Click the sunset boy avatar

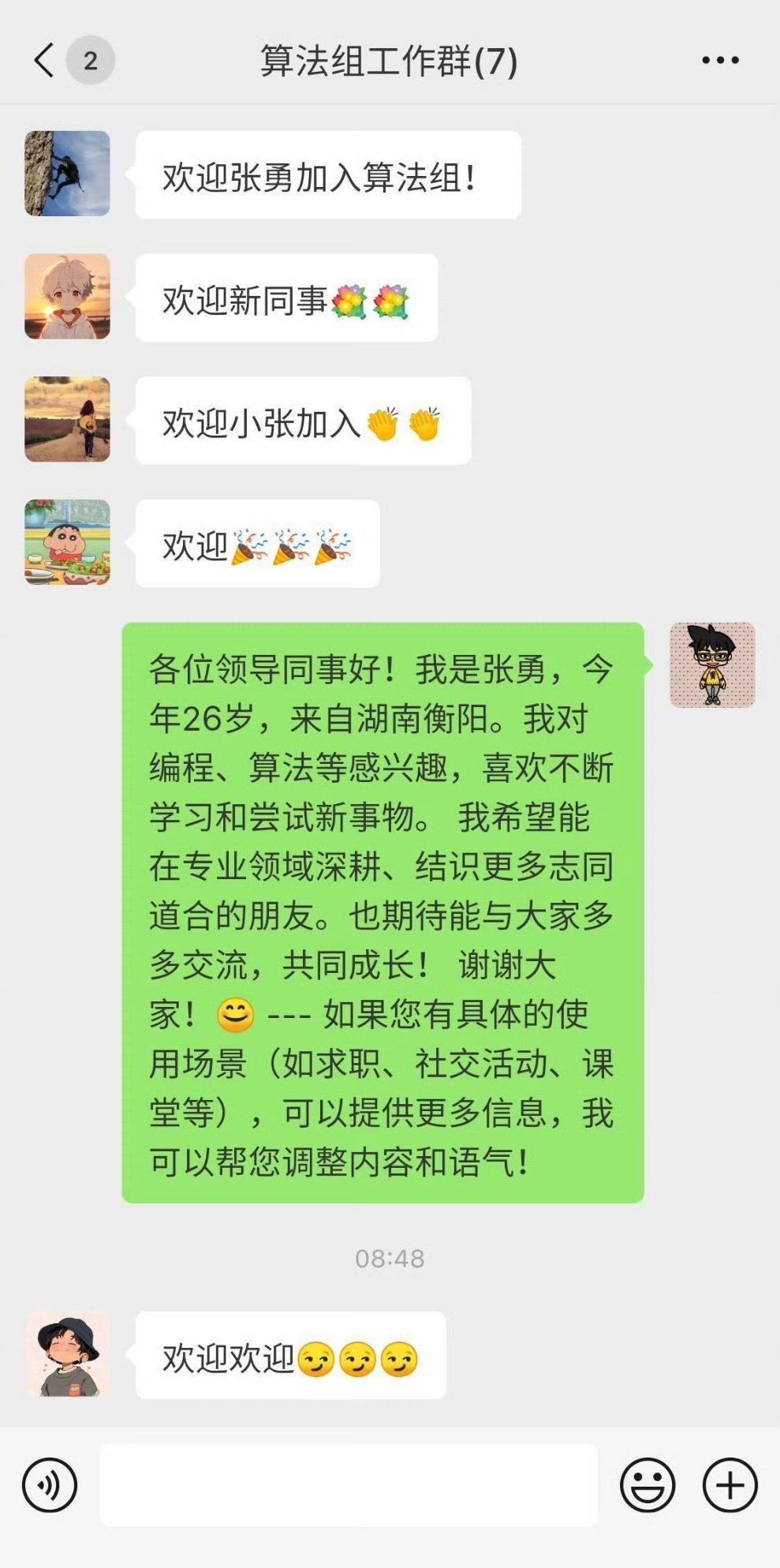click(x=67, y=297)
